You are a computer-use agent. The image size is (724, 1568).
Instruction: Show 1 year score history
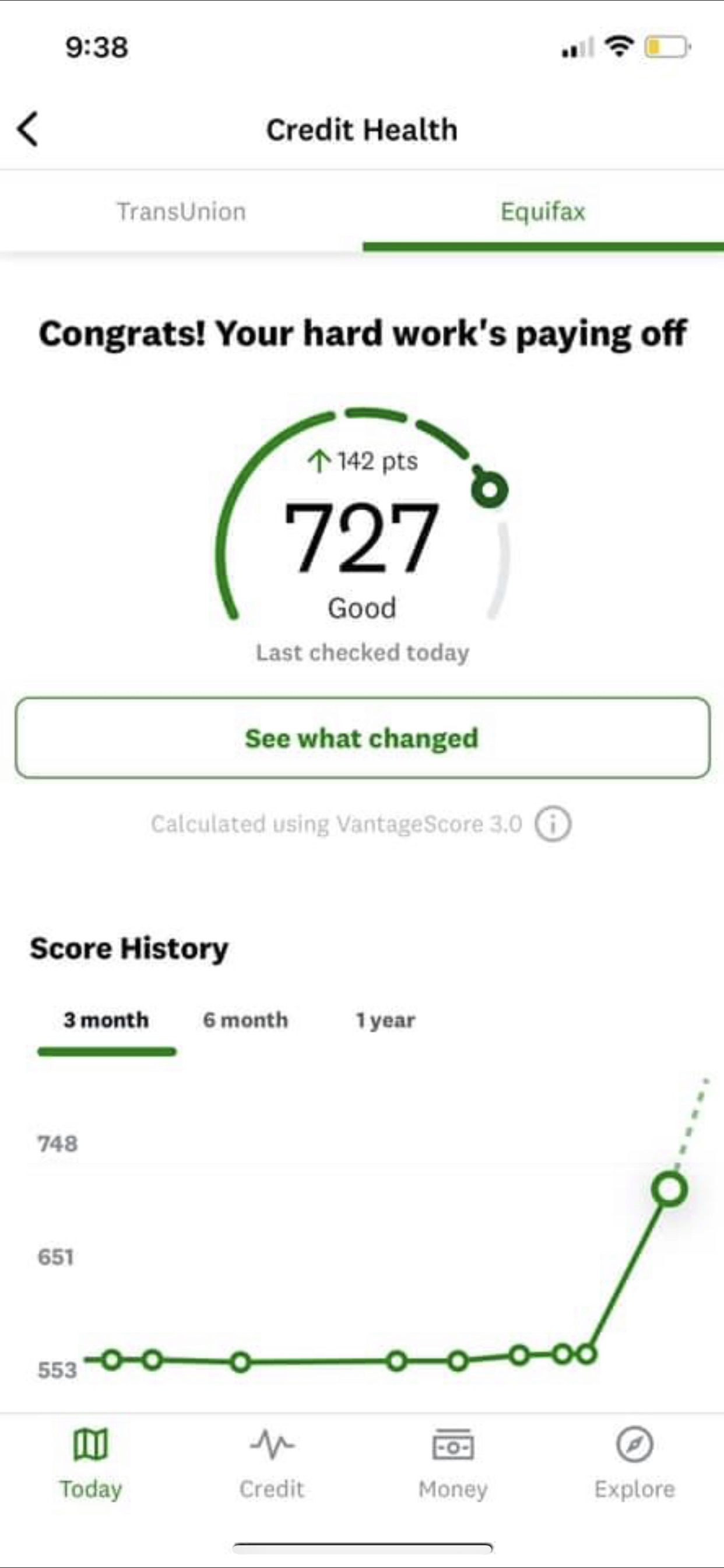pos(386,1020)
